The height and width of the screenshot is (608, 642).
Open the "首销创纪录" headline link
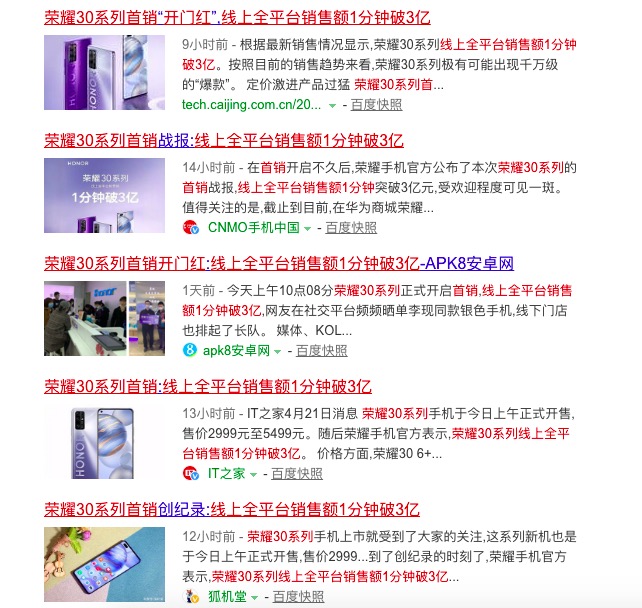point(231,509)
